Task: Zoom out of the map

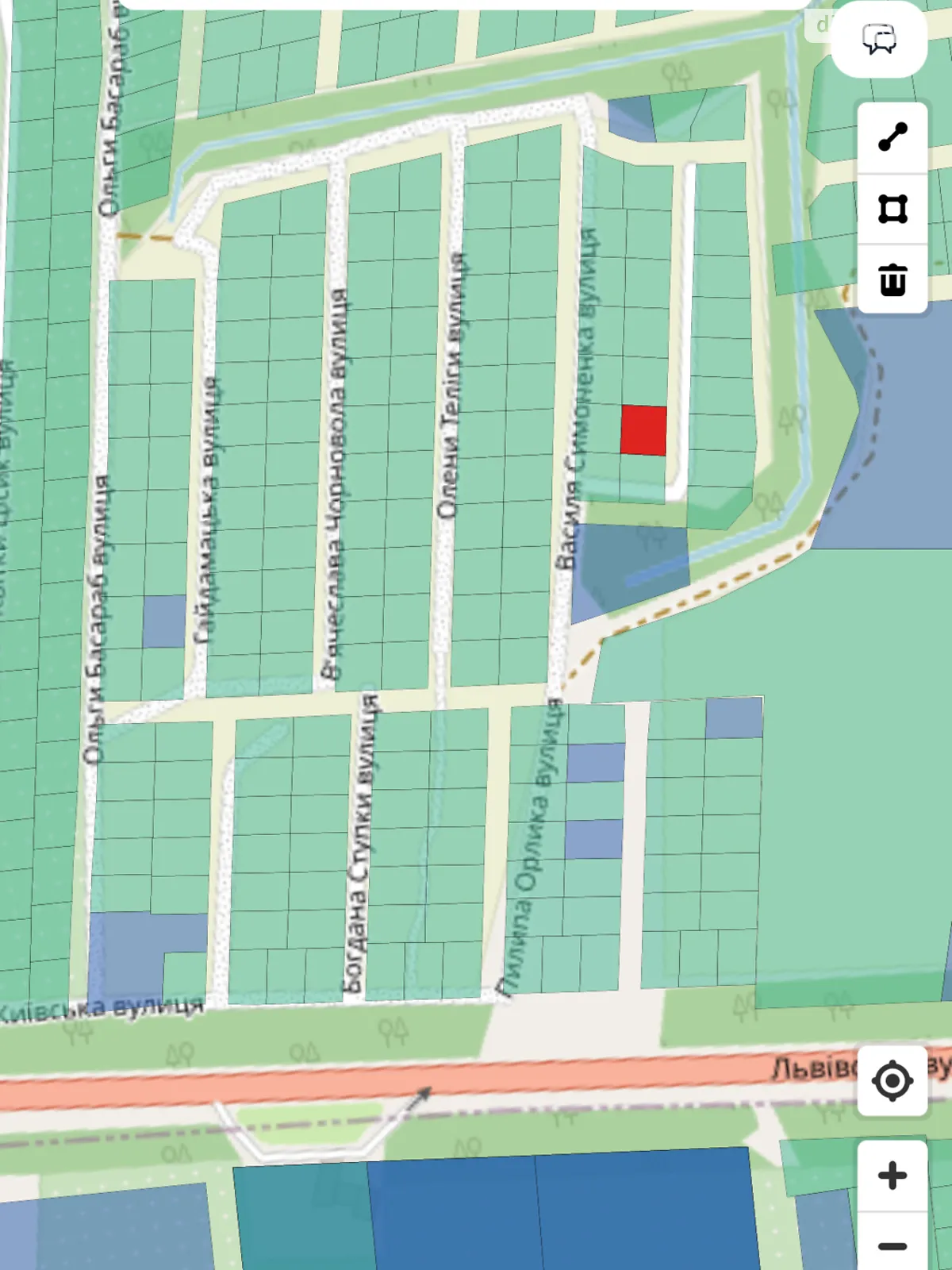Action: pyautogui.click(x=892, y=1245)
